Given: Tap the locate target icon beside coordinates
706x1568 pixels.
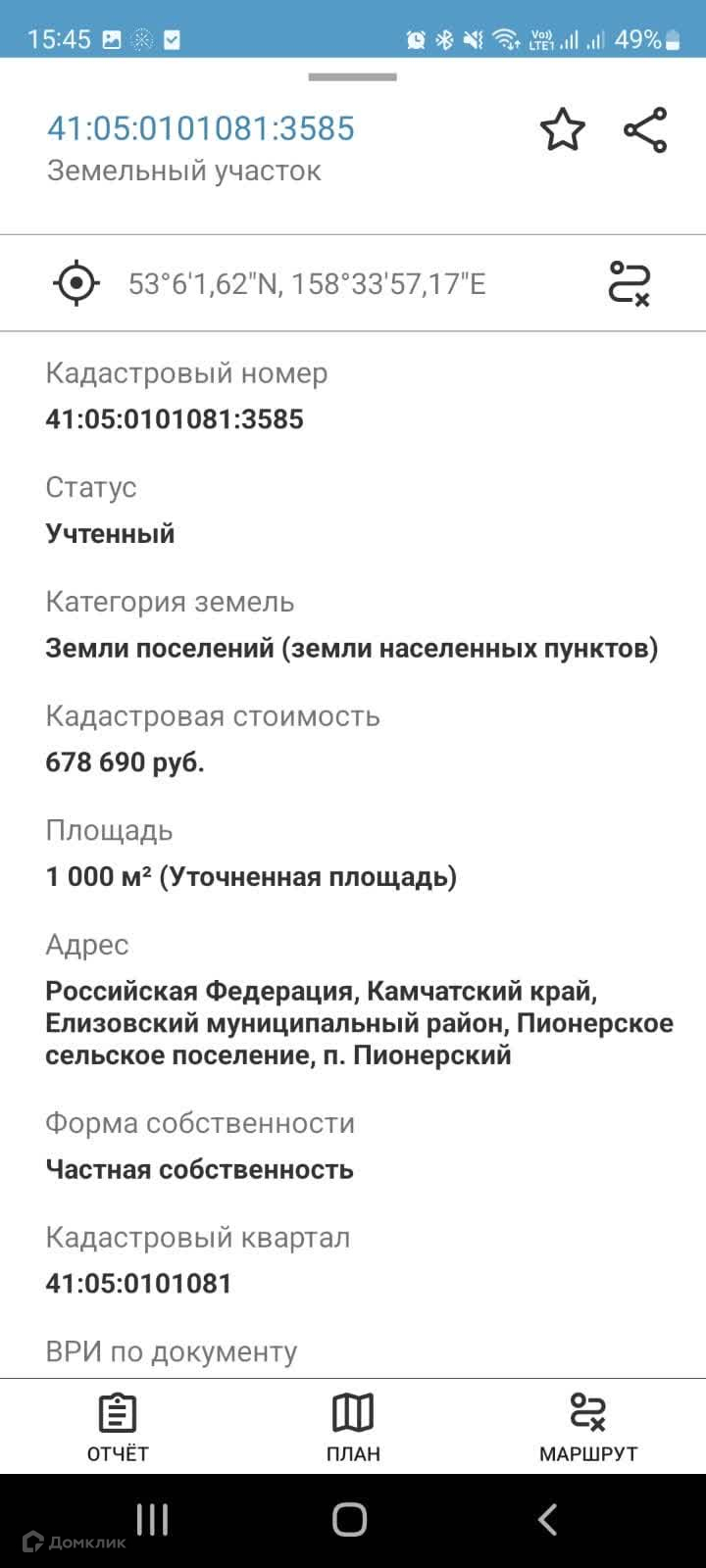Looking at the screenshot, I should [76, 284].
